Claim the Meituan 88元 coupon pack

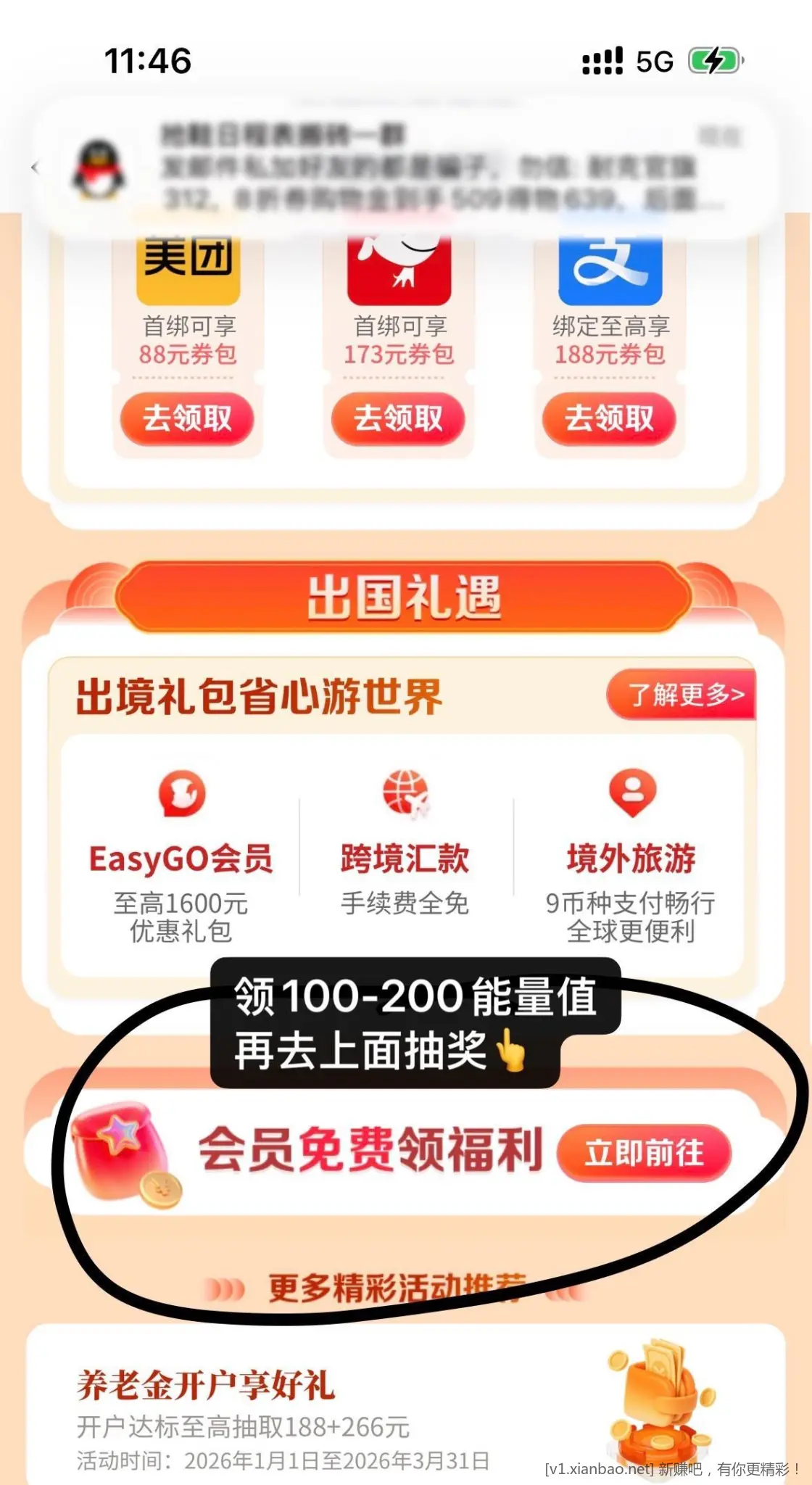(186, 418)
